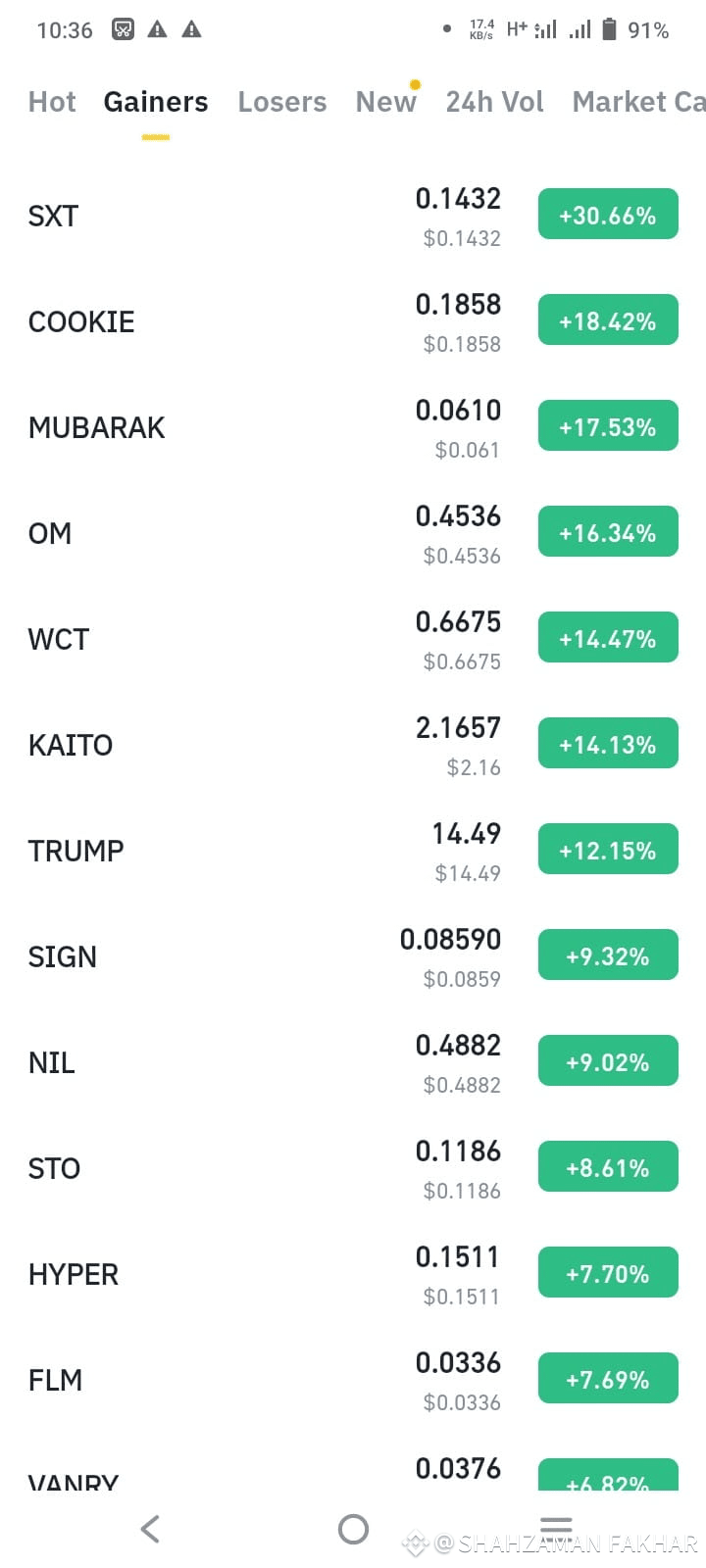
Task: View WCT coin details
Action: 353,639
